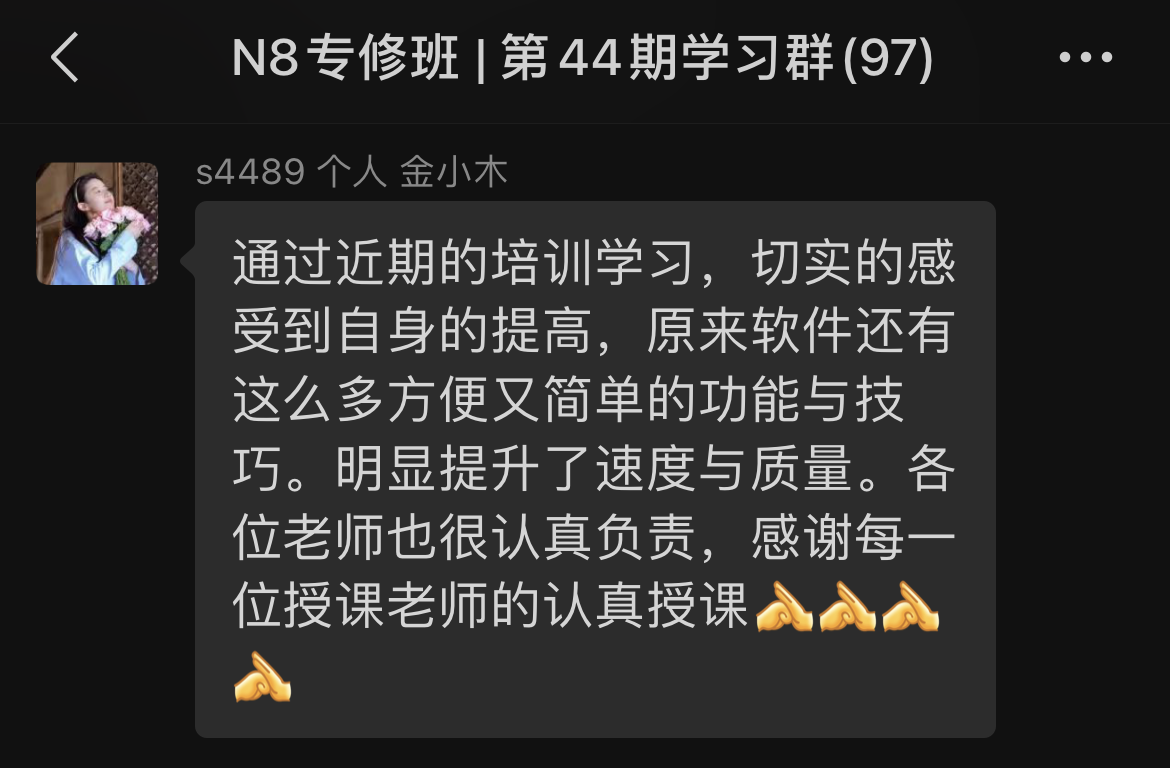The image size is (1170, 768).
Task: Open 金小木's profile avatar
Action: [98, 224]
